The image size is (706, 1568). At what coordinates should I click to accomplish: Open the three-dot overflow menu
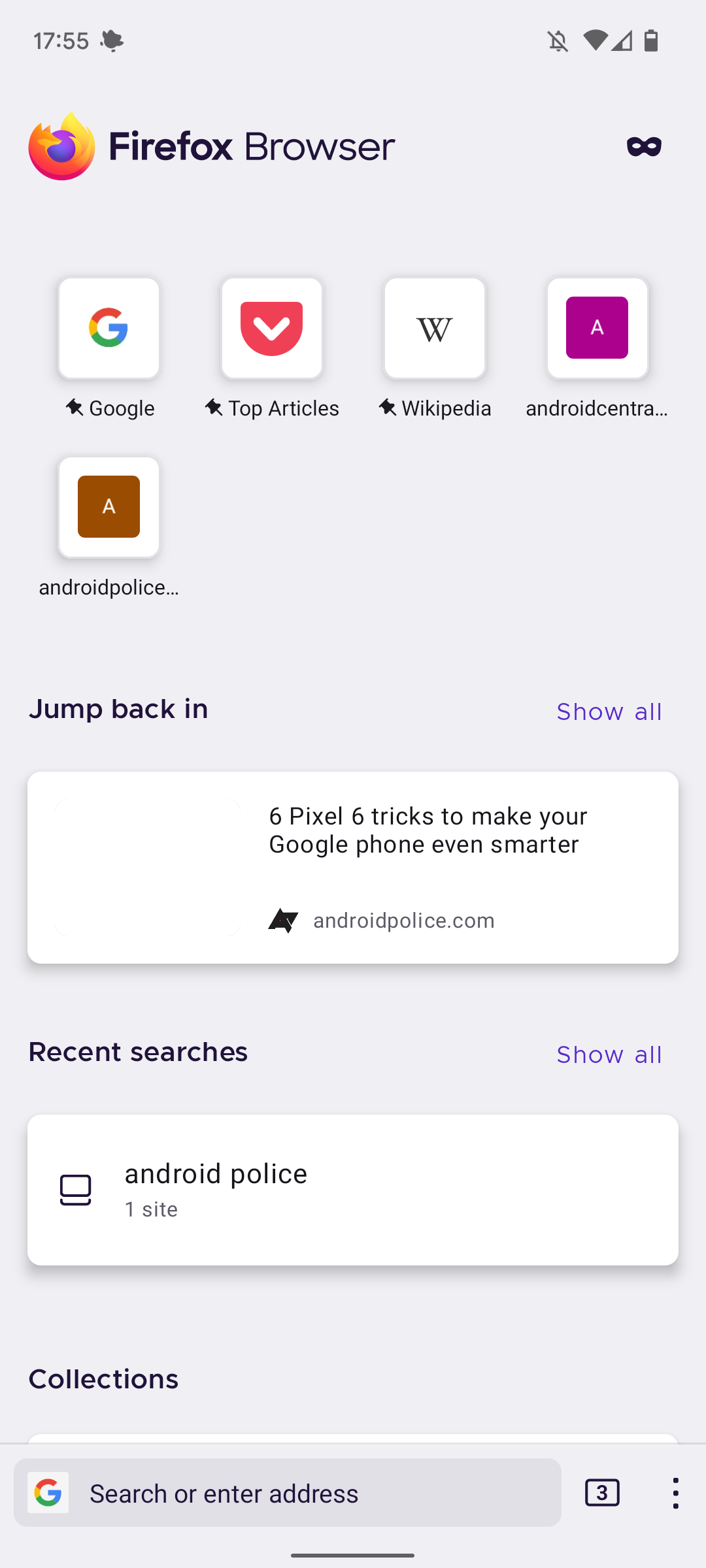(675, 1493)
